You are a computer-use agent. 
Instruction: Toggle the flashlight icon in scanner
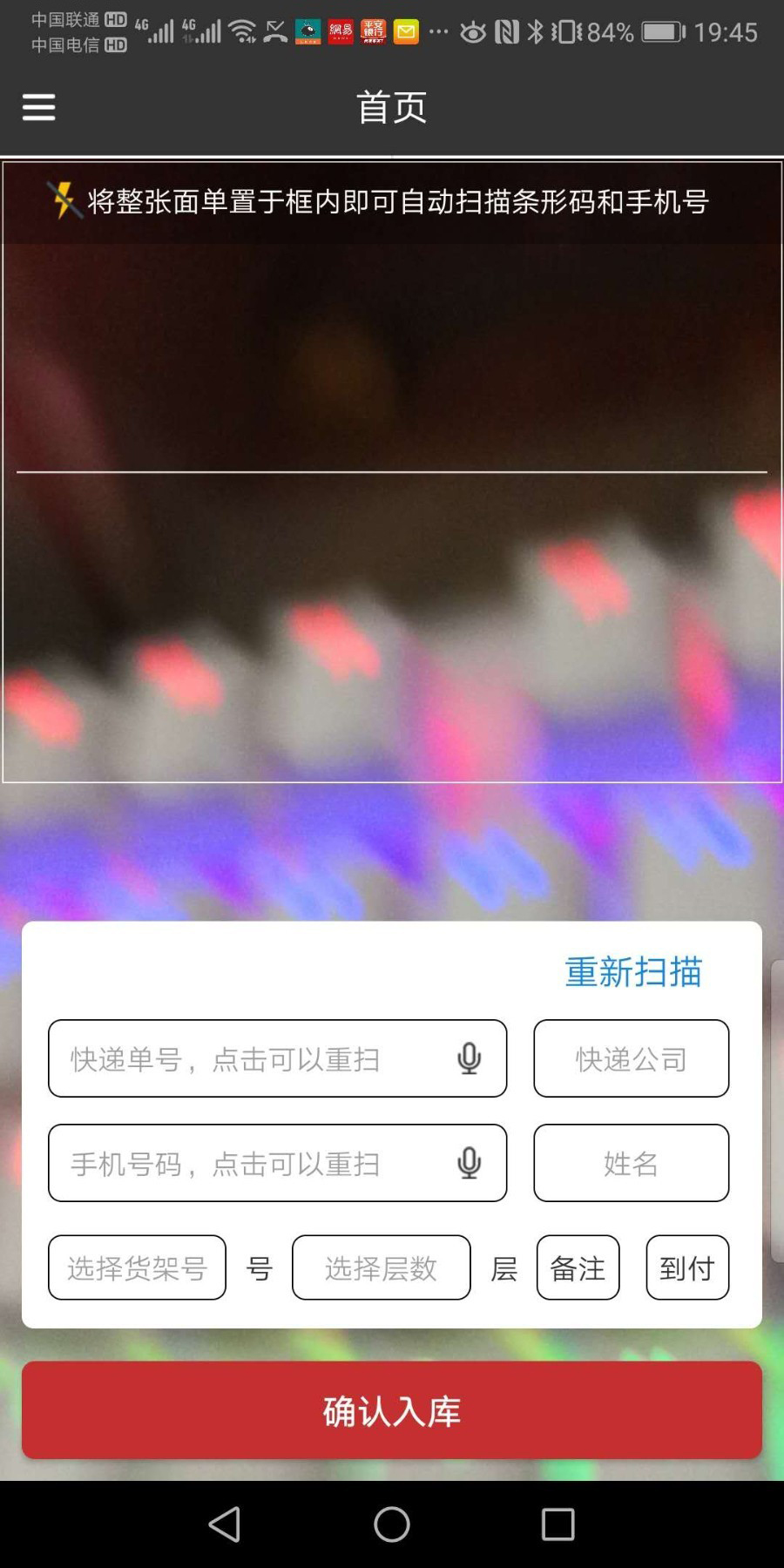click(x=64, y=200)
